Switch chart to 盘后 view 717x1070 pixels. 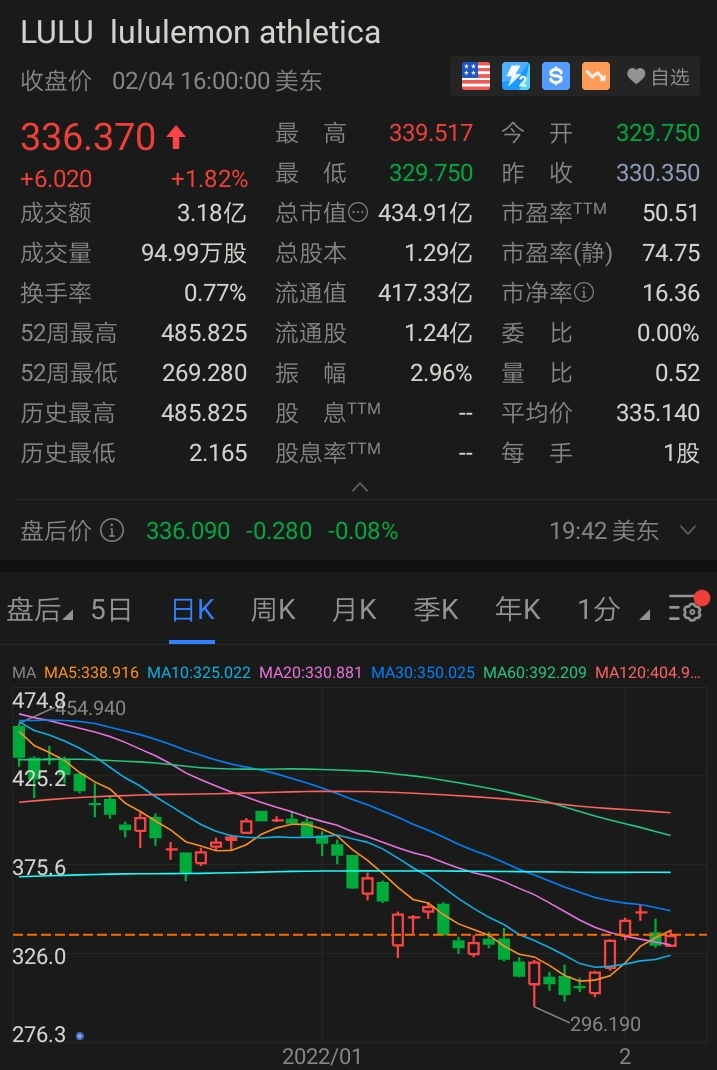coord(39,609)
